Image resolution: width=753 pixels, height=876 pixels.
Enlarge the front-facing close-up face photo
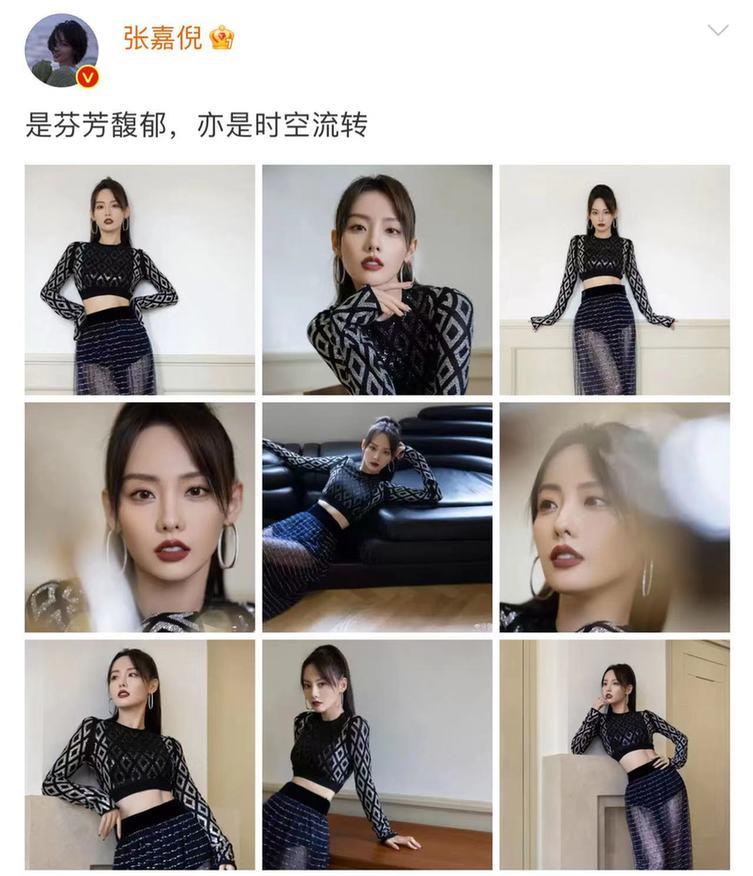point(140,517)
